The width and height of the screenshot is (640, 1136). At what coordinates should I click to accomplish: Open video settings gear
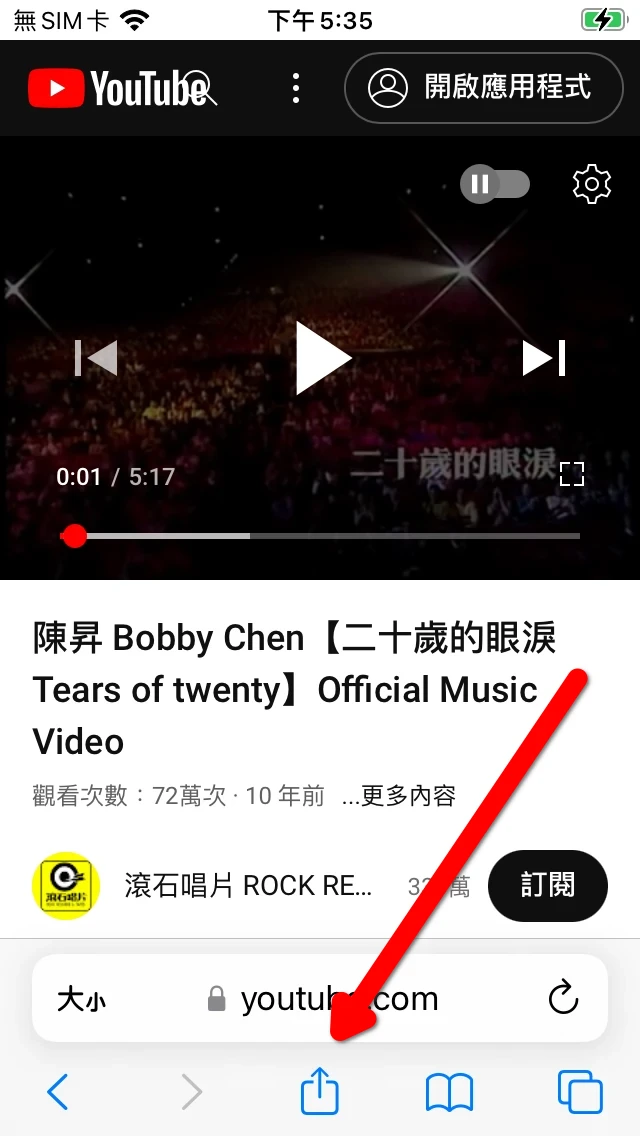click(591, 184)
